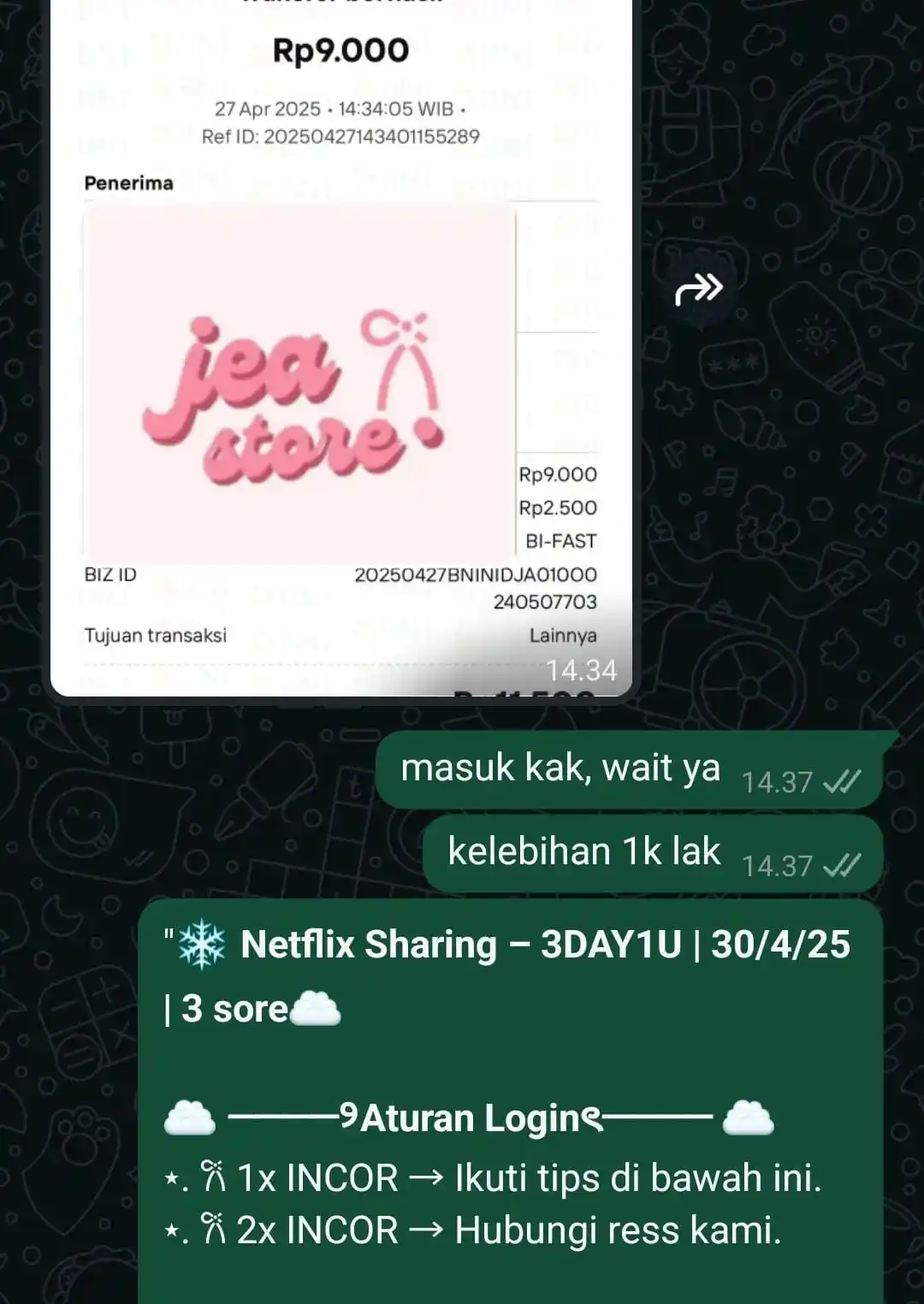
Task: Forward the transfer receipt image
Action: [699, 290]
